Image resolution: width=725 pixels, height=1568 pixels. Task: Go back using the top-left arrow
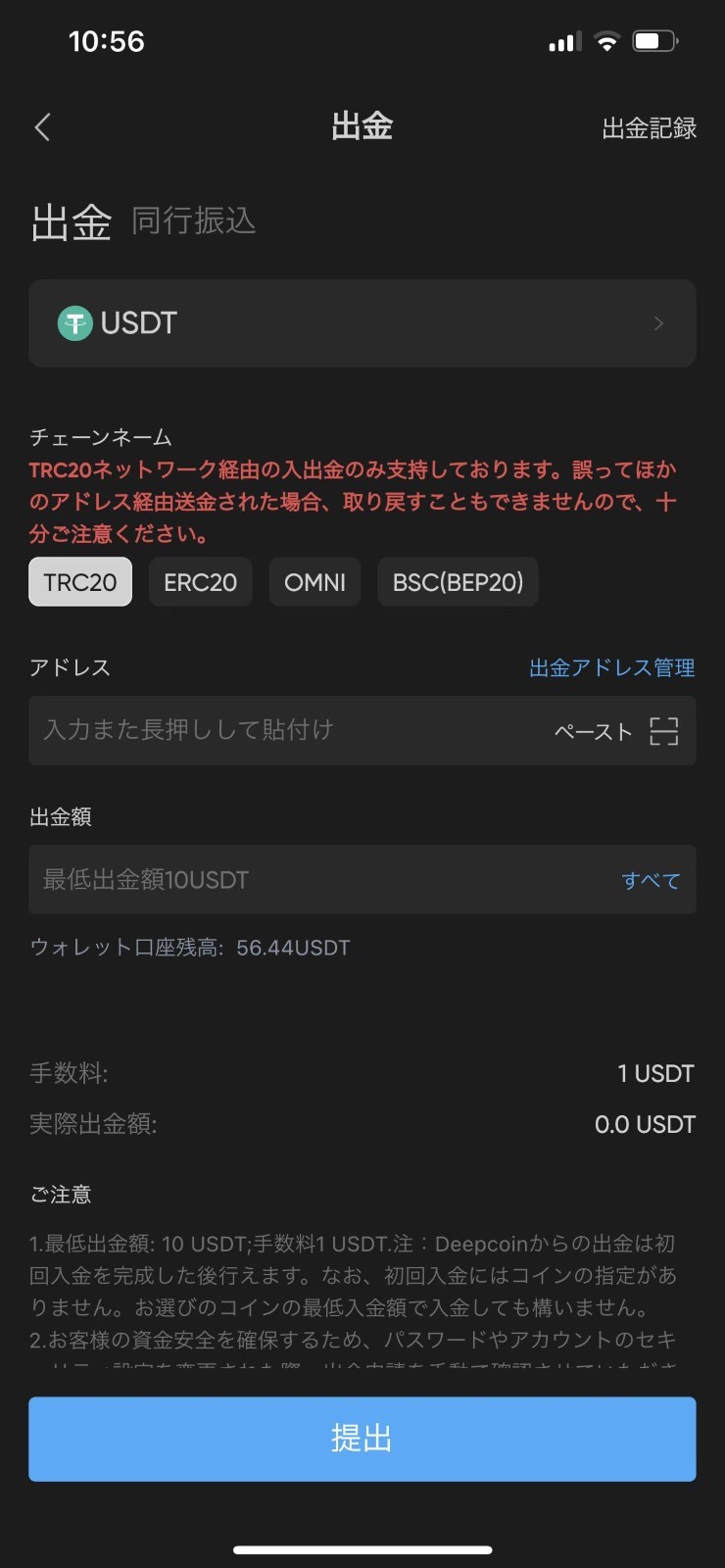pos(42,126)
